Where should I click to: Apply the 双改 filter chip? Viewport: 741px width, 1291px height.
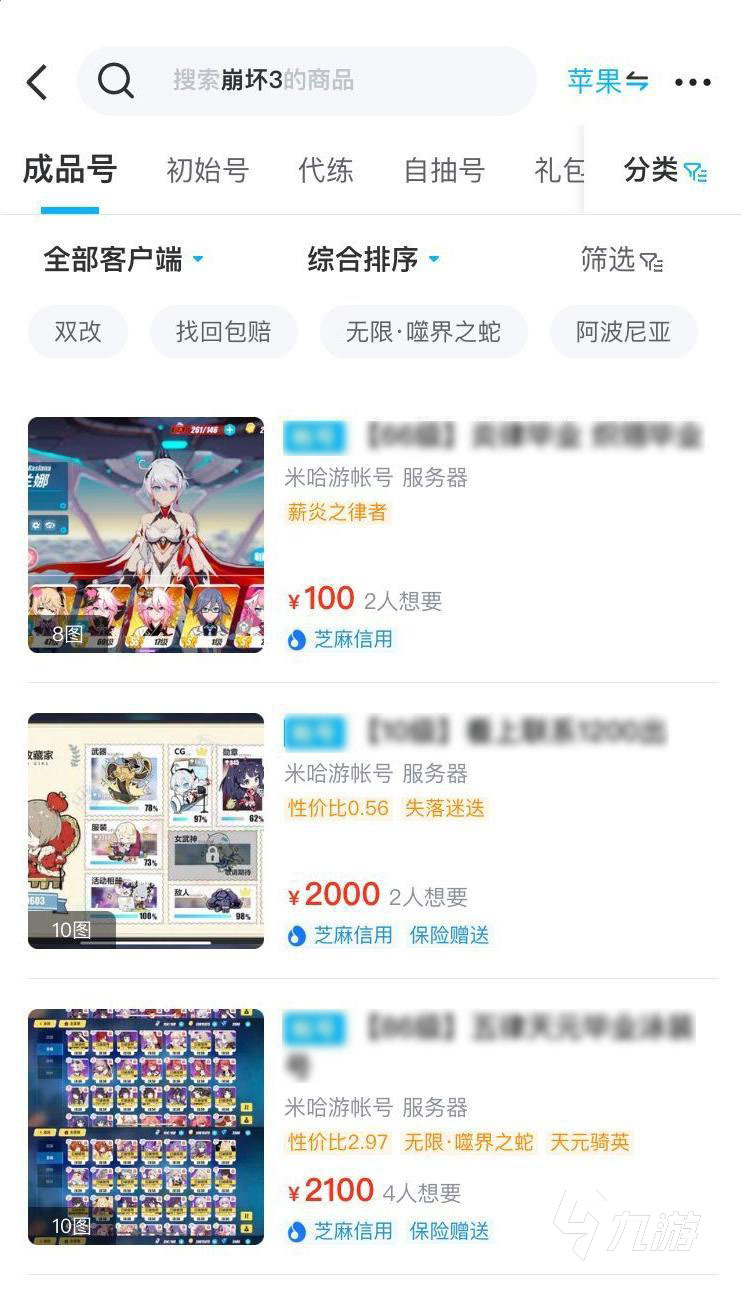tap(78, 332)
